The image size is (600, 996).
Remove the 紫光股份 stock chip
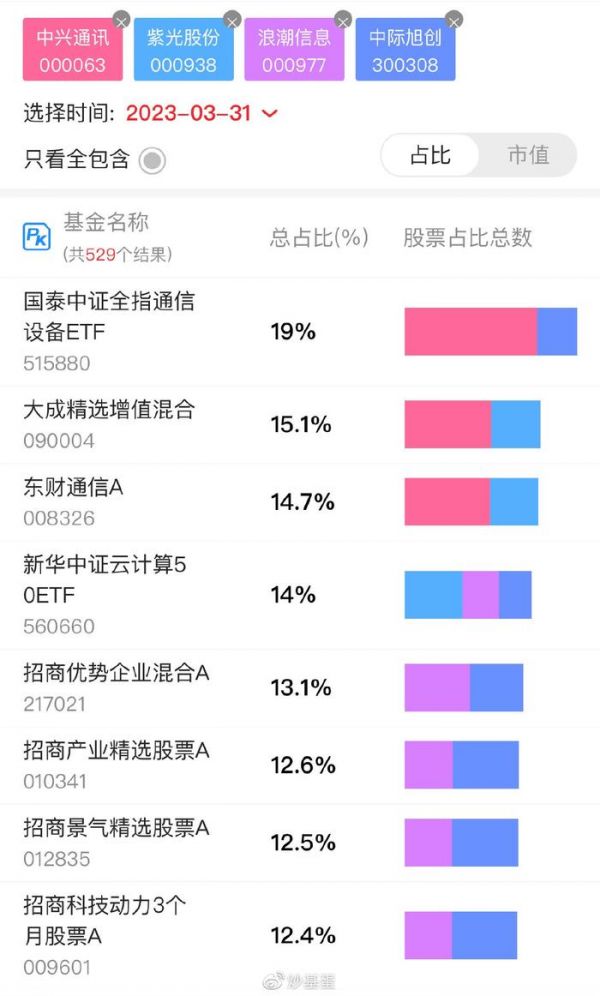pyautogui.click(x=232, y=20)
